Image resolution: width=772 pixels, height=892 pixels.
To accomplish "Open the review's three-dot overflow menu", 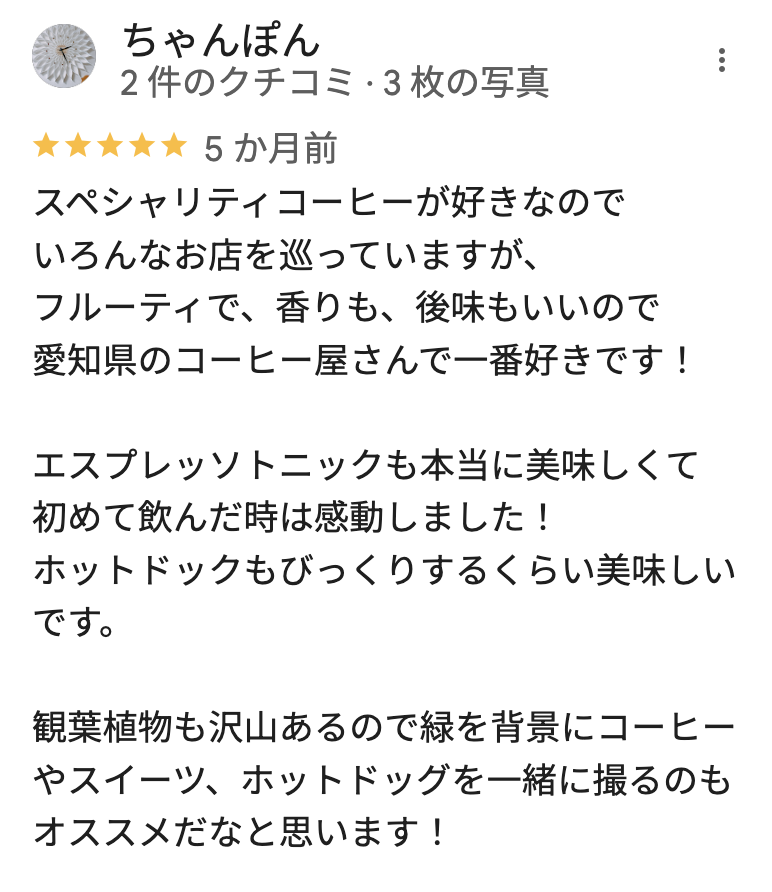I will (x=722, y=60).
